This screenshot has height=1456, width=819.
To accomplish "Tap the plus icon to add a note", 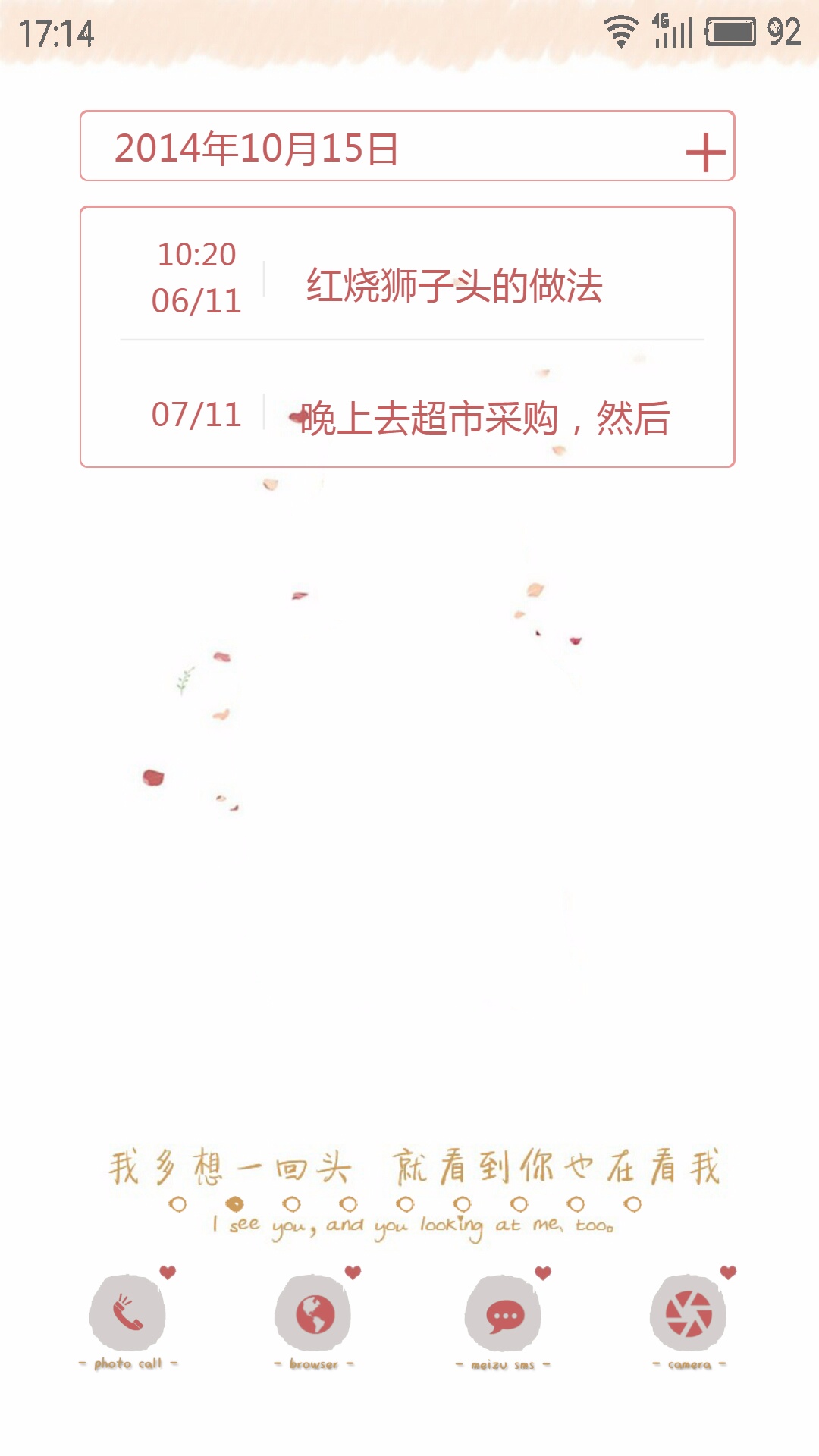I will point(705,152).
